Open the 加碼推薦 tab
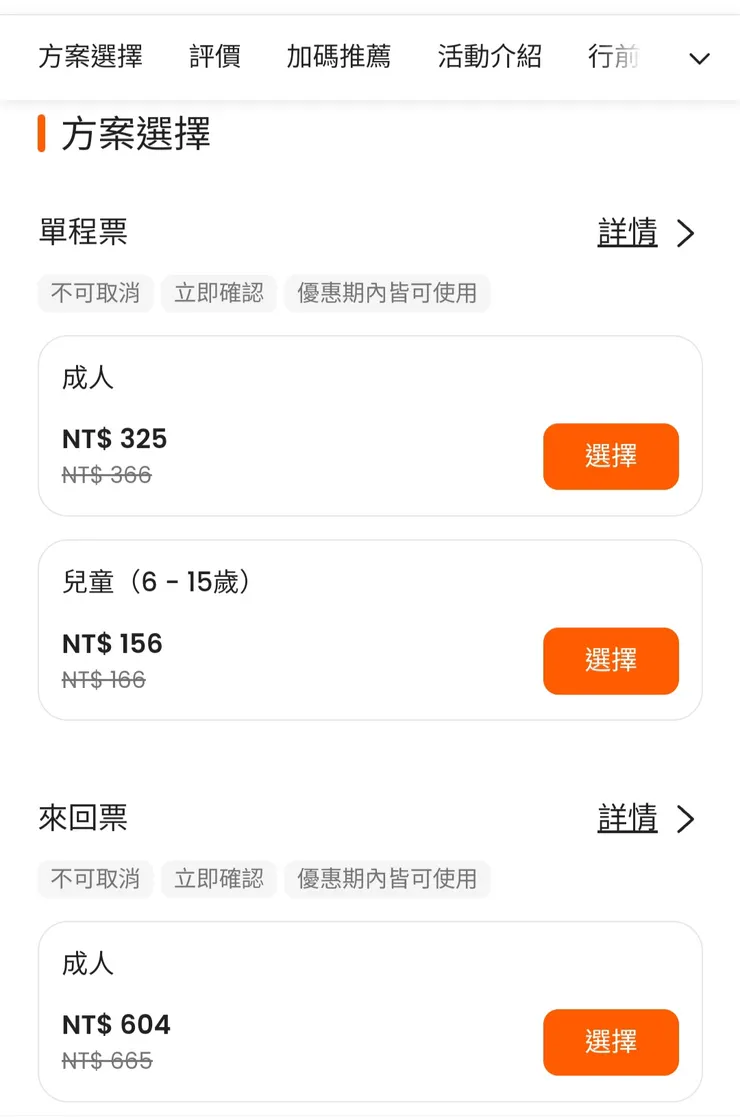Viewport: 740px width, 1120px height. pyautogui.click(x=338, y=57)
